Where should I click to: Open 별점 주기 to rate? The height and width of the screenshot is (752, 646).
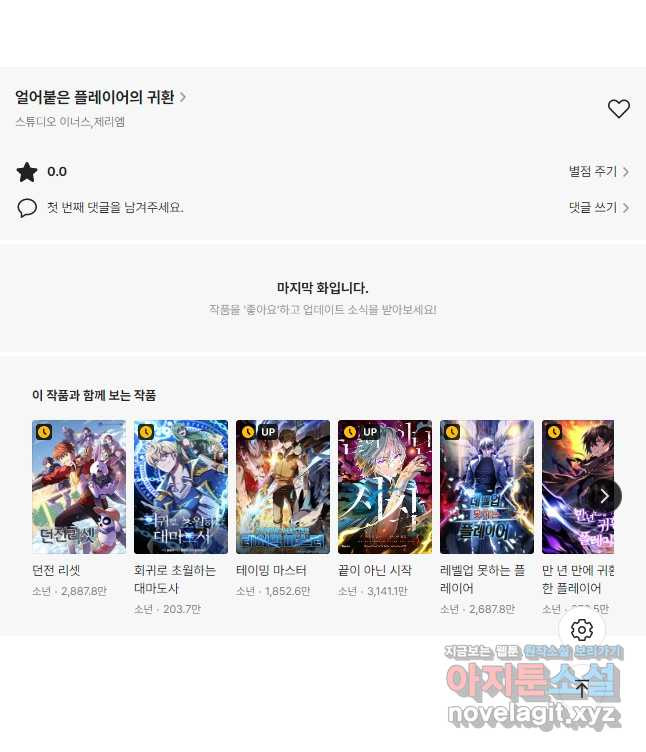coord(598,172)
